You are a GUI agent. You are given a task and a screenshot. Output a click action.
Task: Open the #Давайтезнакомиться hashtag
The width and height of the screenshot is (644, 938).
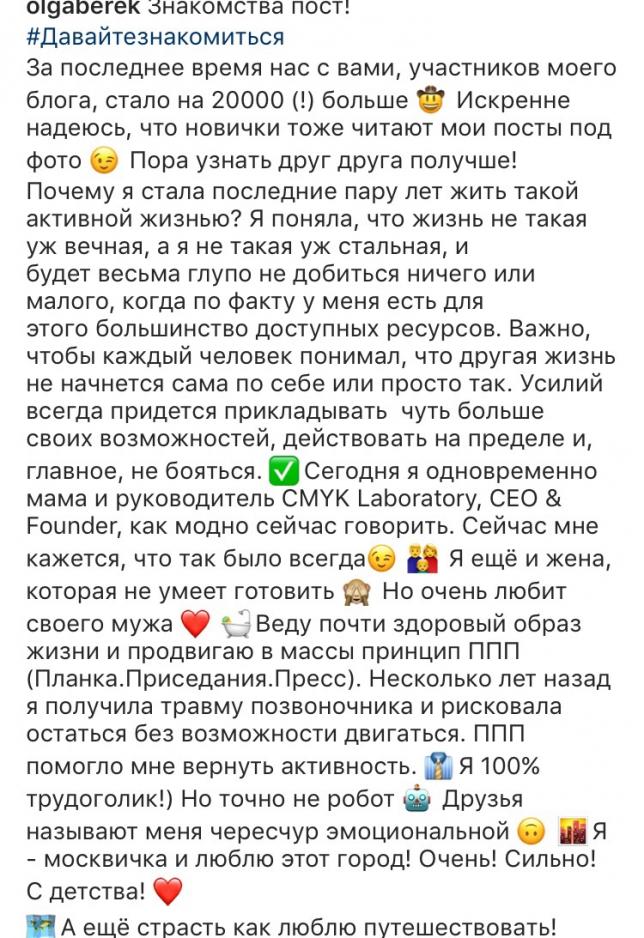click(x=154, y=38)
